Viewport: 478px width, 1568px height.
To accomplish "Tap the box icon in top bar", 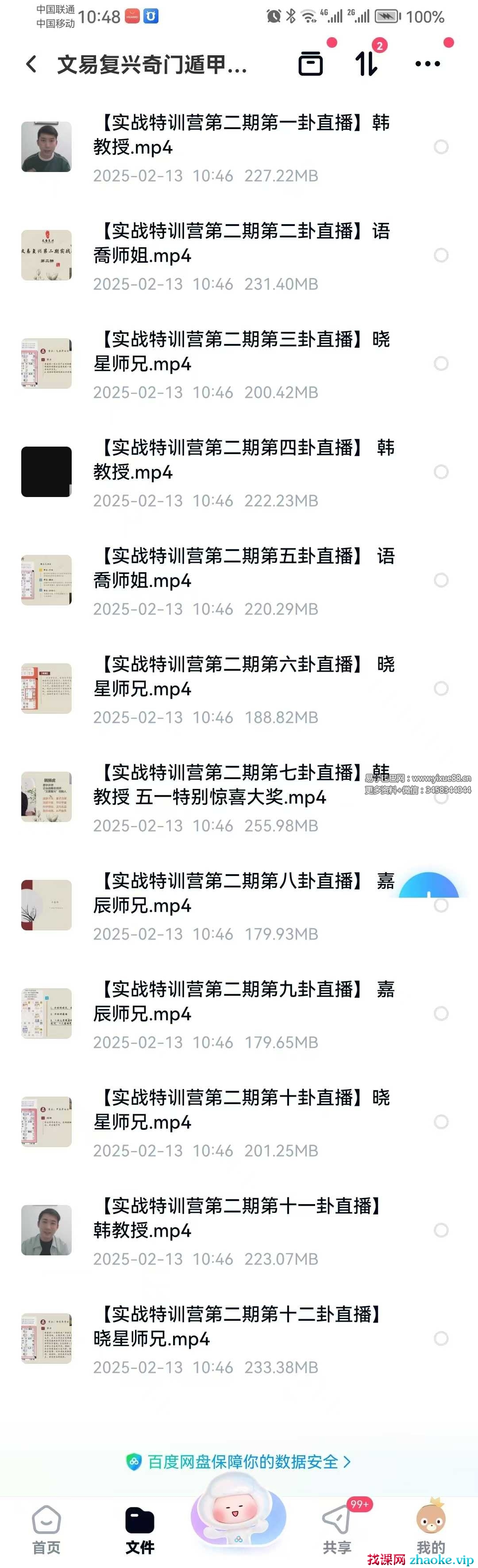I will [311, 63].
